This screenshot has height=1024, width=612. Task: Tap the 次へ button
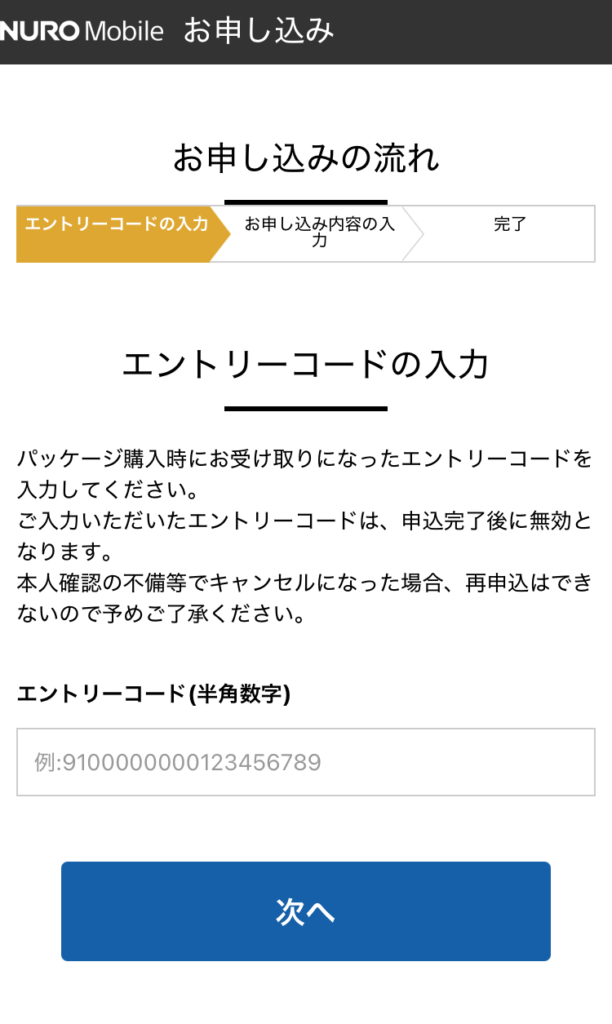tap(305, 911)
